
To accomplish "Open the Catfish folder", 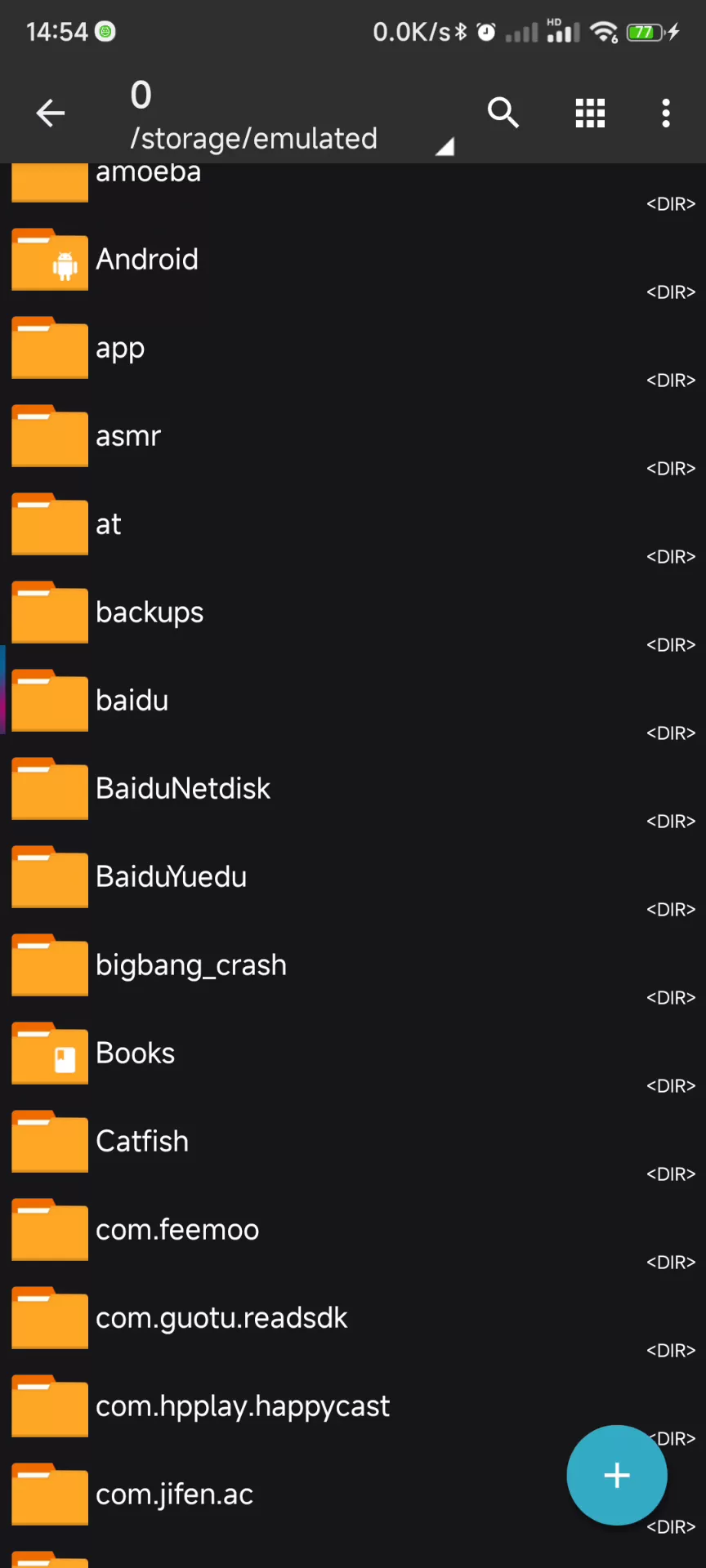I will (x=353, y=1142).
